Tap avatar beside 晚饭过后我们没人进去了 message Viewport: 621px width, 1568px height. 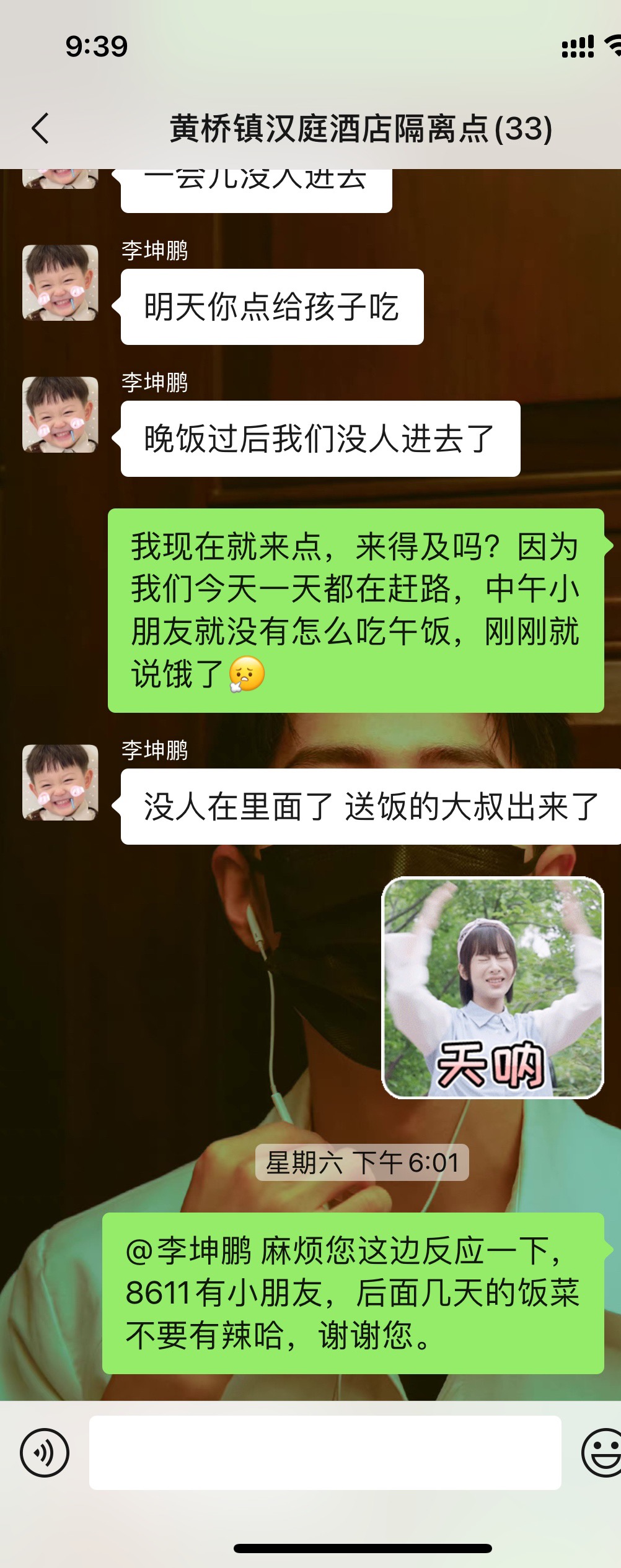click(x=60, y=414)
